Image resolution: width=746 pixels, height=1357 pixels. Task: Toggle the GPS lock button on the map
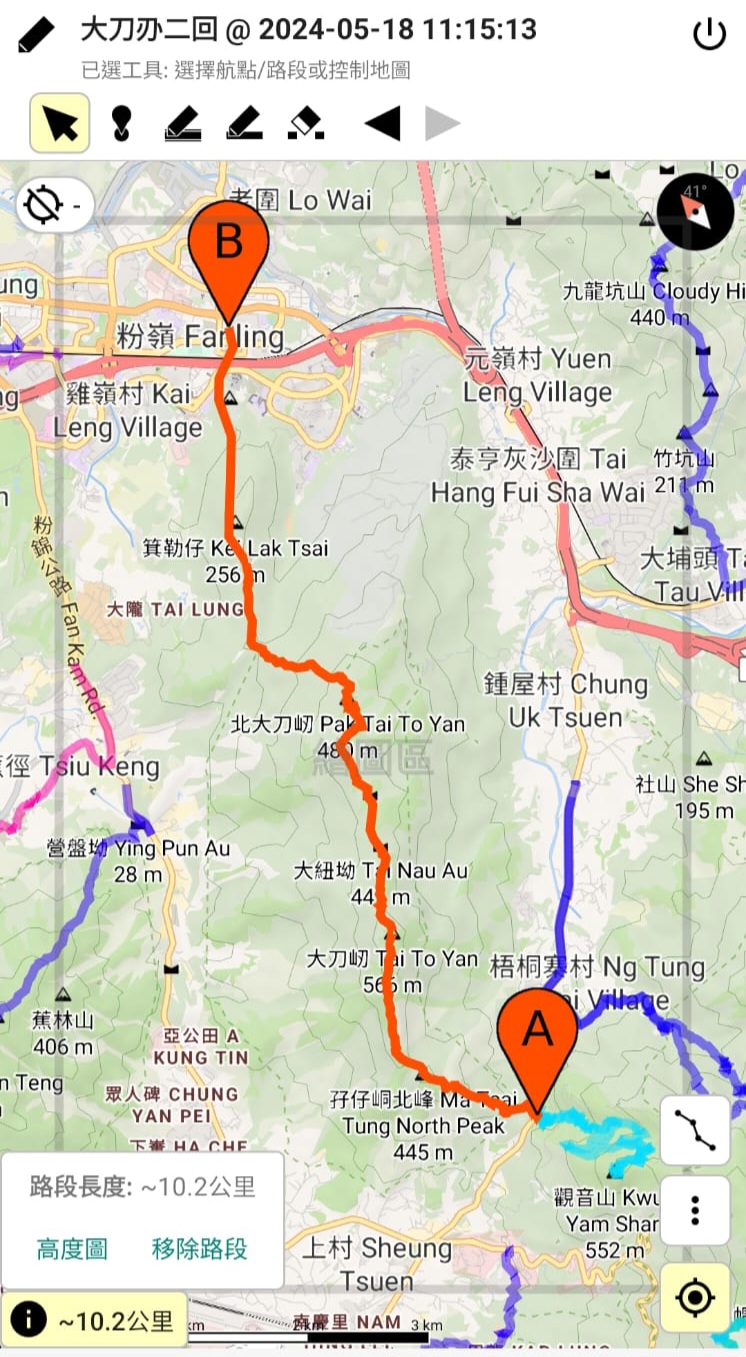coord(54,206)
